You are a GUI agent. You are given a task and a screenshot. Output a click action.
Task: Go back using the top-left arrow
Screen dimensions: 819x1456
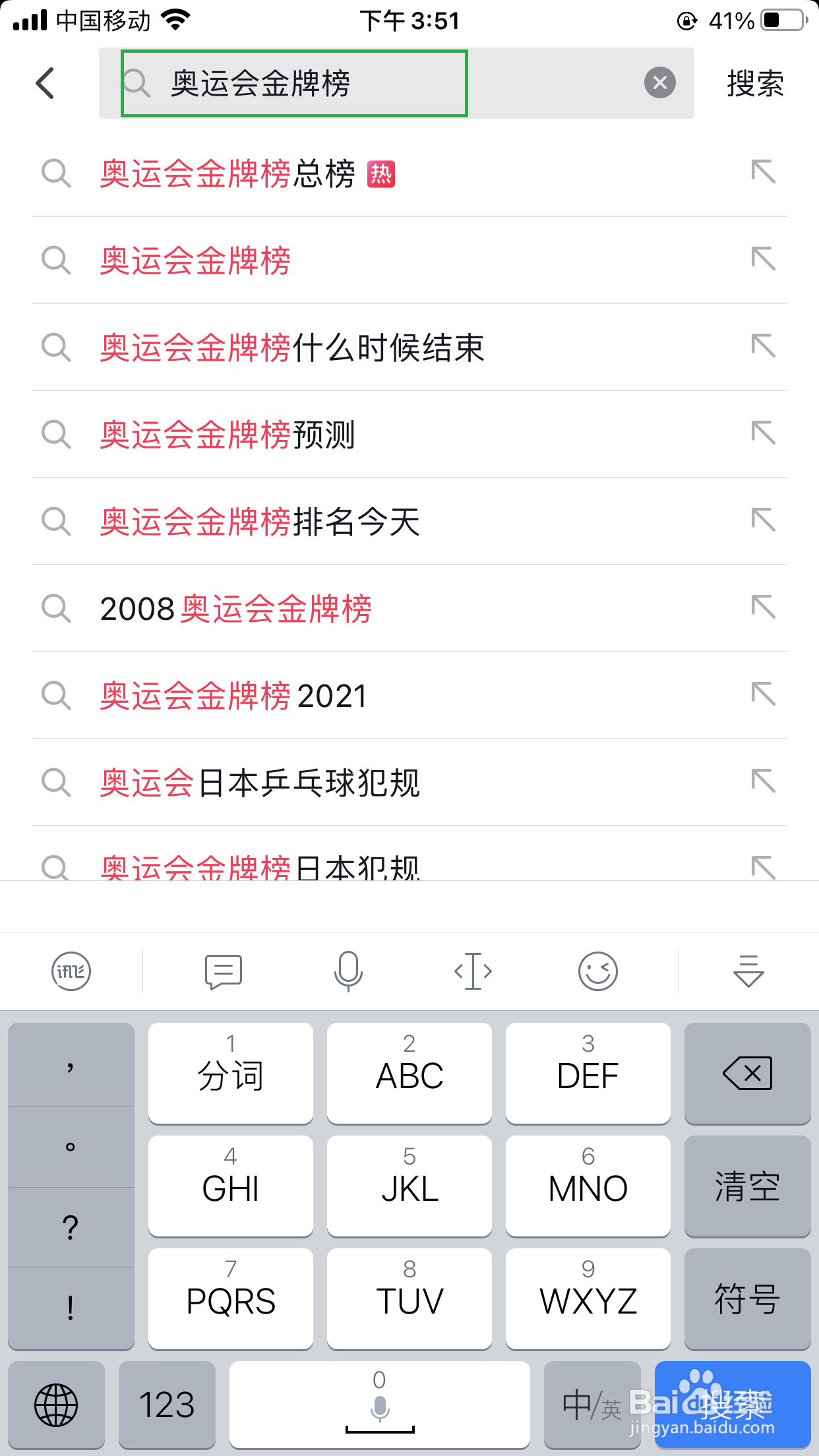45,83
